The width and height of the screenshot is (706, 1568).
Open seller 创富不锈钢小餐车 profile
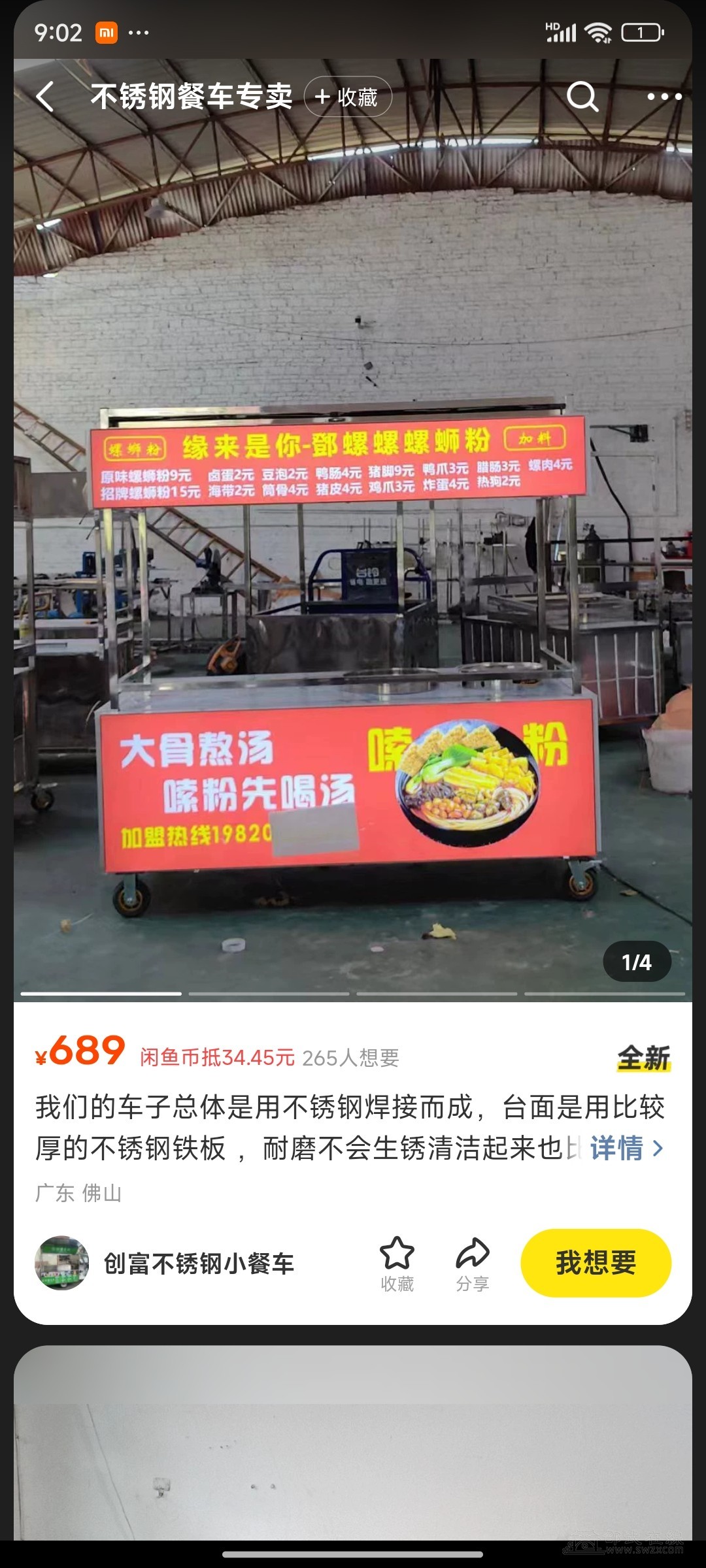(198, 1264)
